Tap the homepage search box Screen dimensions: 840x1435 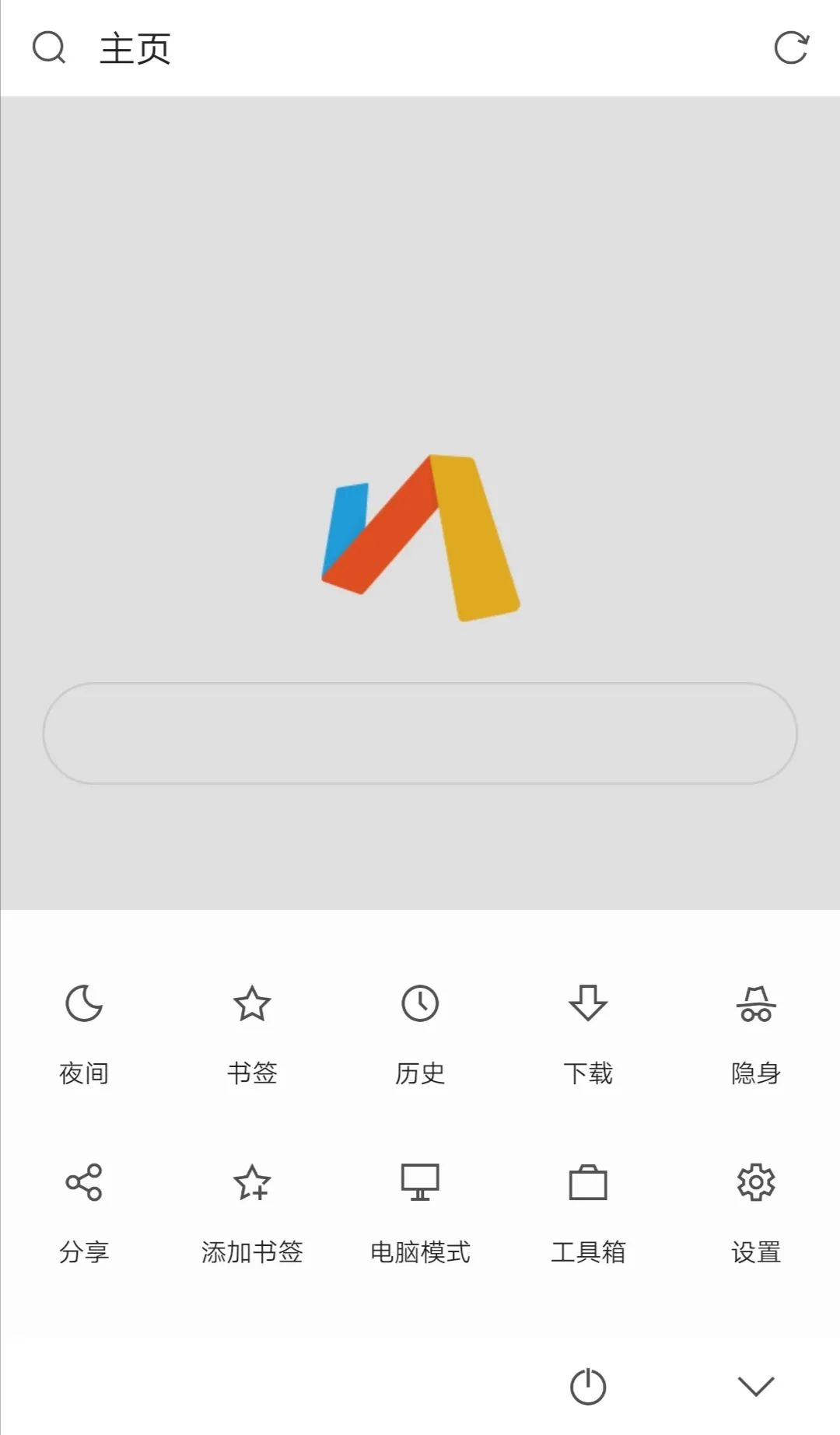(420, 733)
